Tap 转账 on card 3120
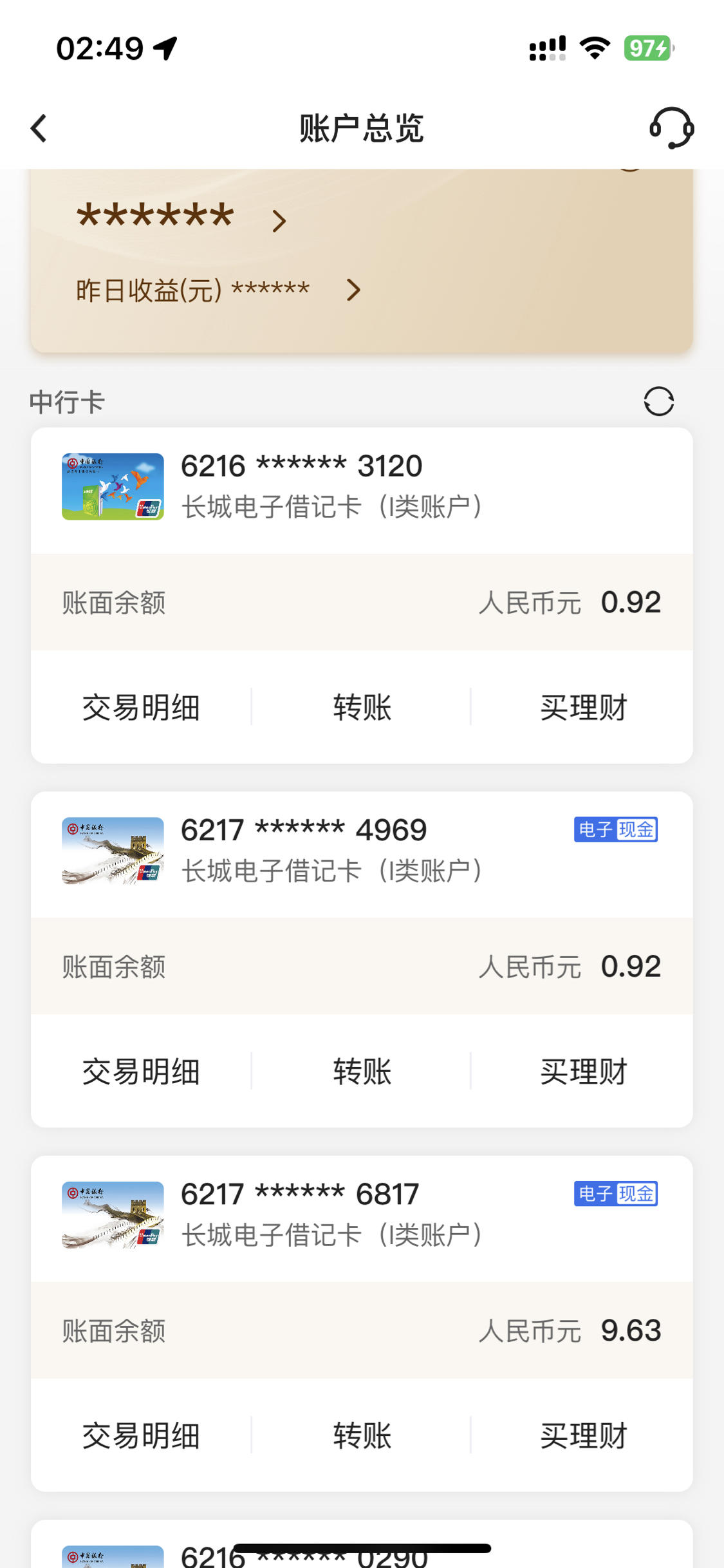Viewport: 724px width, 1568px height. [362, 707]
